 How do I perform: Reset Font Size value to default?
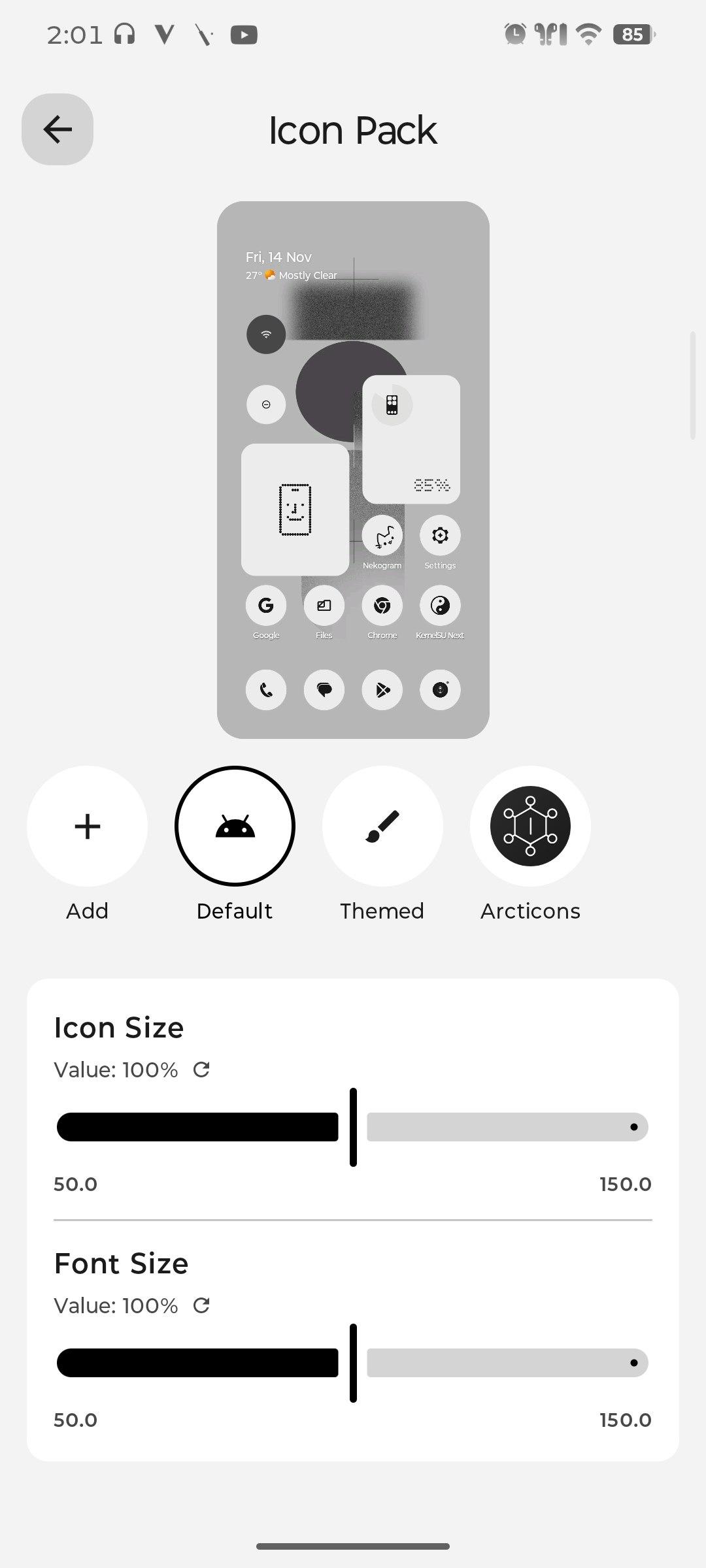coord(201,1305)
